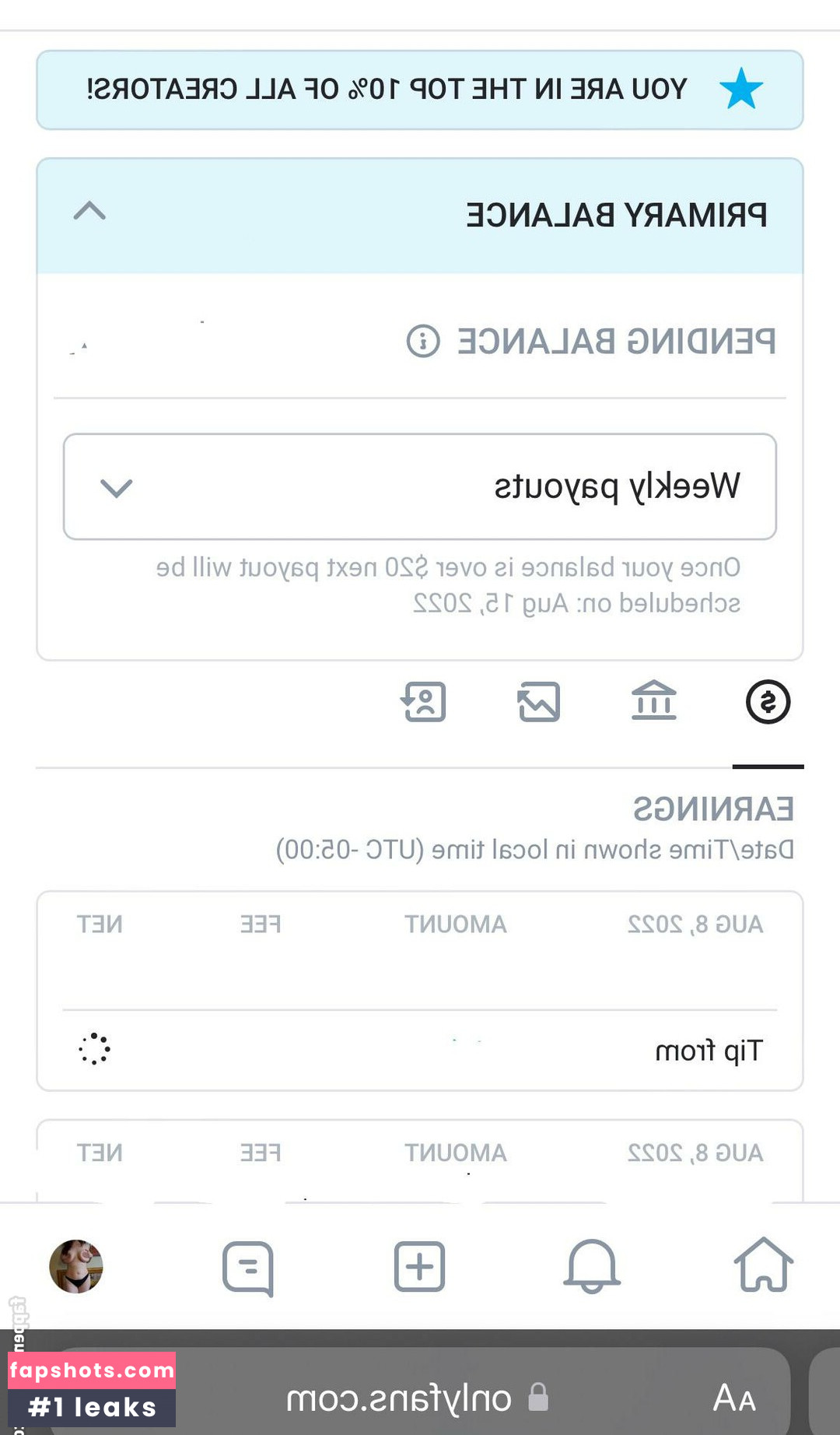Click the Pending Balance info icon
This screenshot has width=840, height=1435.
[x=421, y=340]
